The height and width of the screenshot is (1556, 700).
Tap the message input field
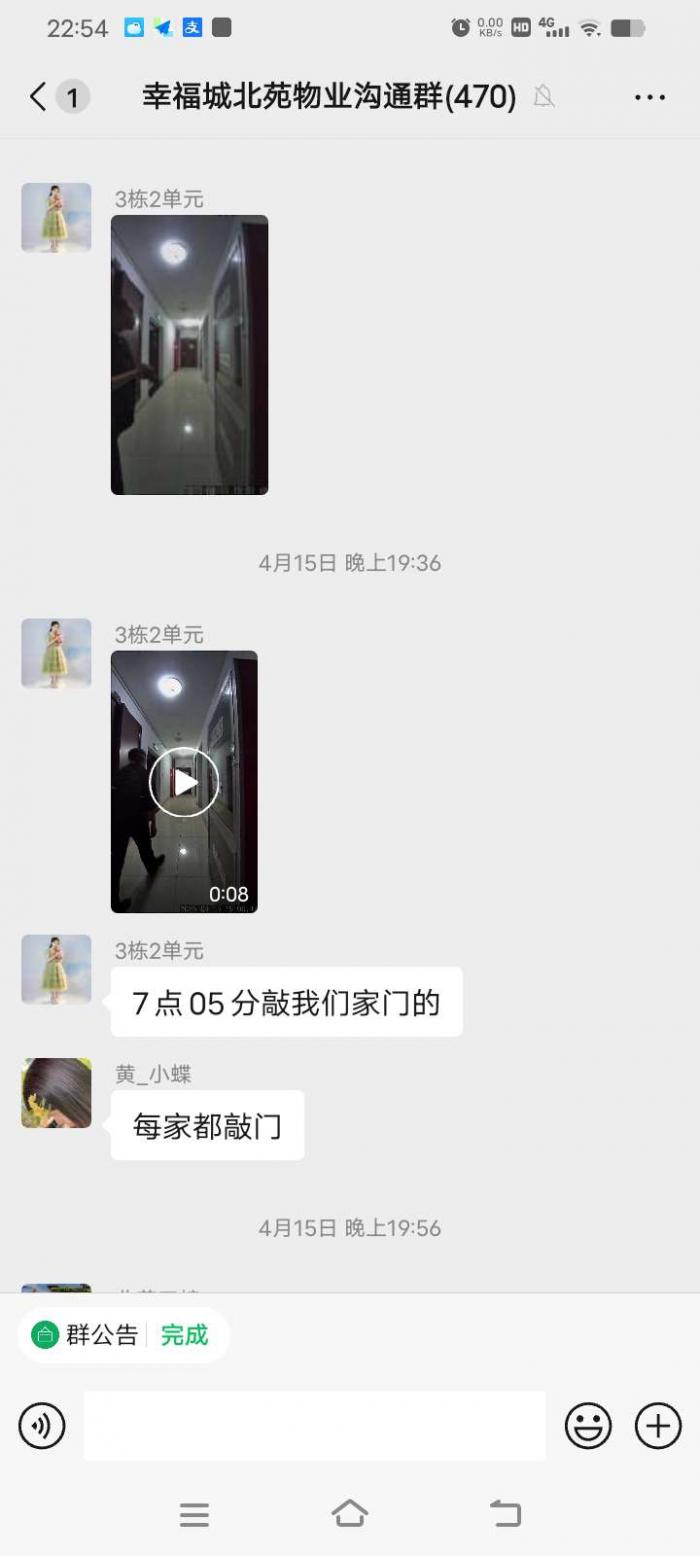pyautogui.click(x=315, y=1426)
